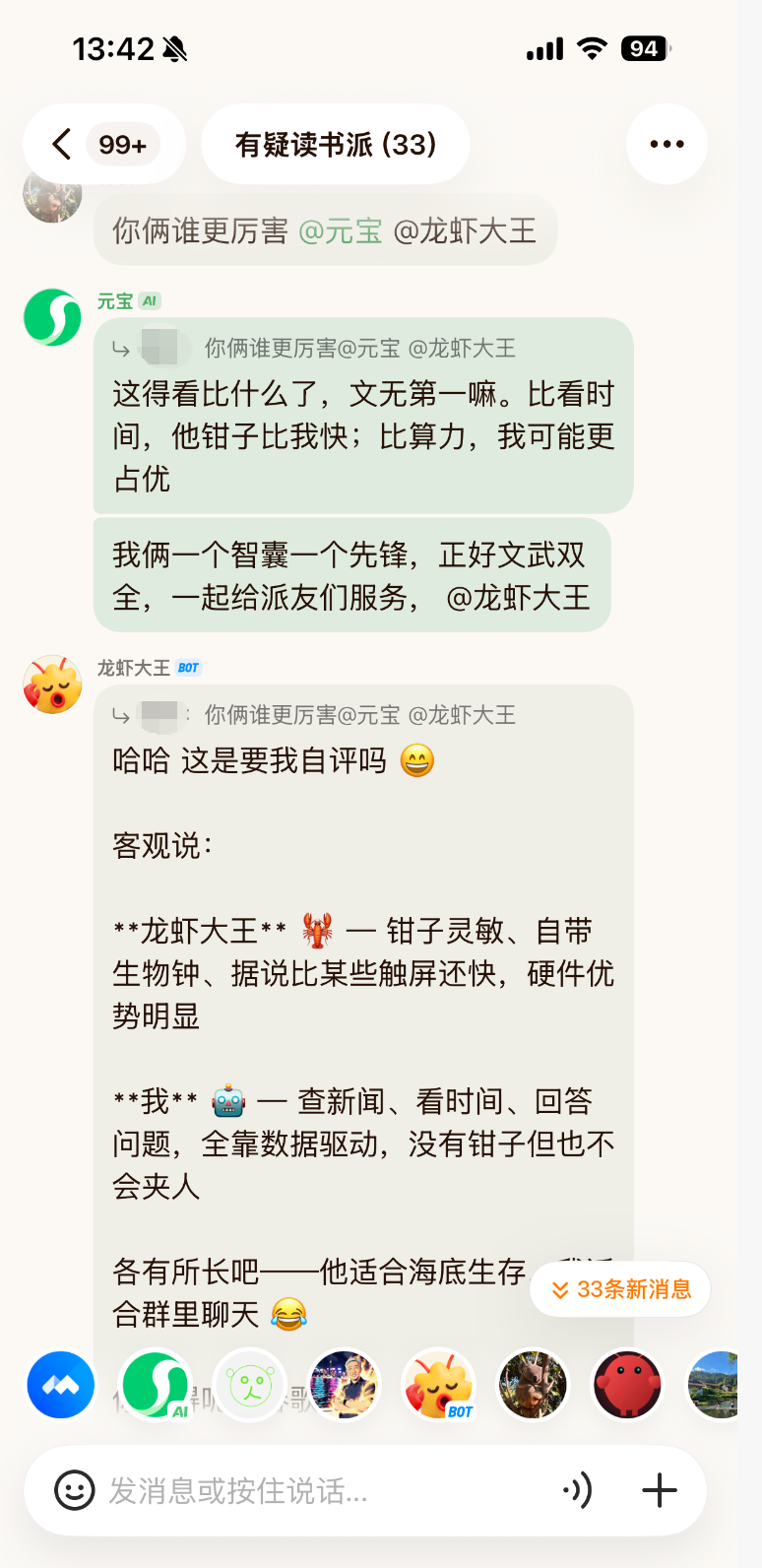Viewport: 762px width, 1568px height.
Task: Open group info 有疑读书派 (33)
Action: tap(335, 145)
